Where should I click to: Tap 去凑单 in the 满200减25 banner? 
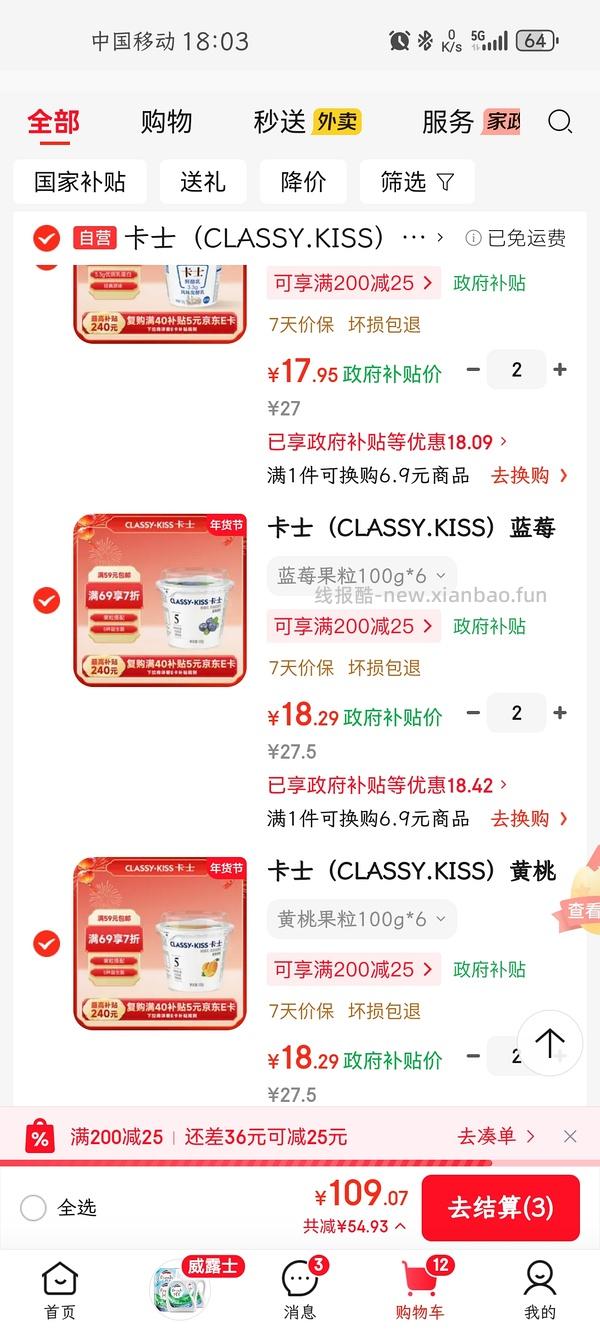click(x=496, y=1136)
